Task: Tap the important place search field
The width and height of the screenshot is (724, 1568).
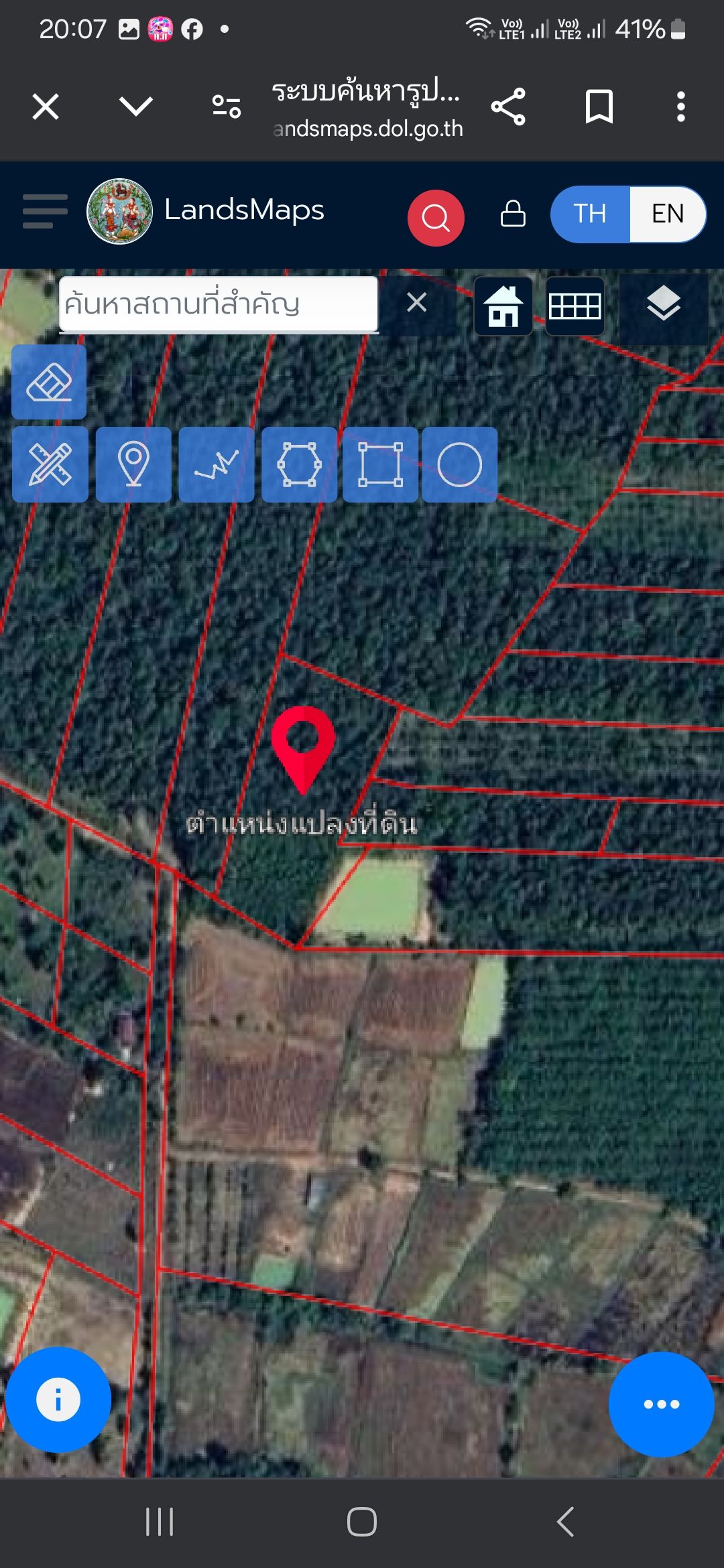Action: (219, 304)
